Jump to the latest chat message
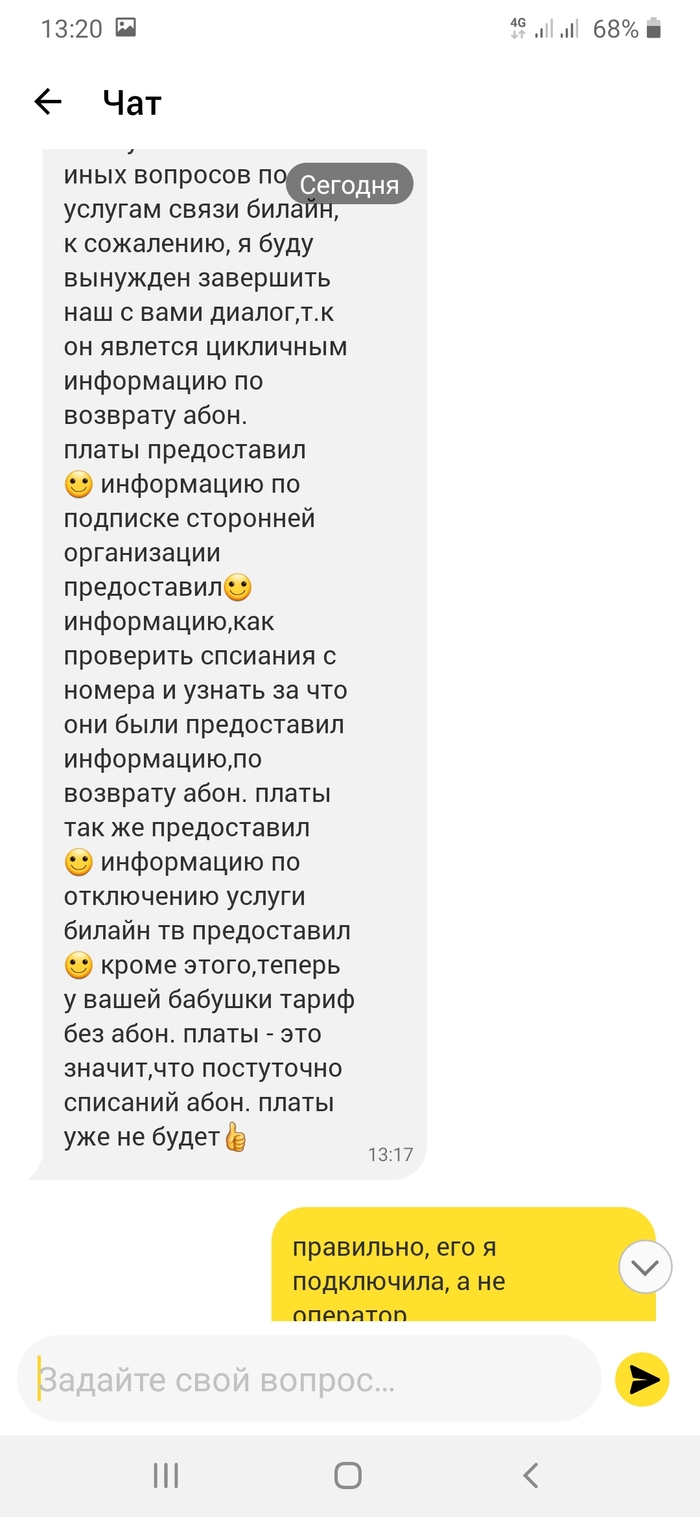Image resolution: width=700 pixels, height=1517 pixels. point(645,1268)
